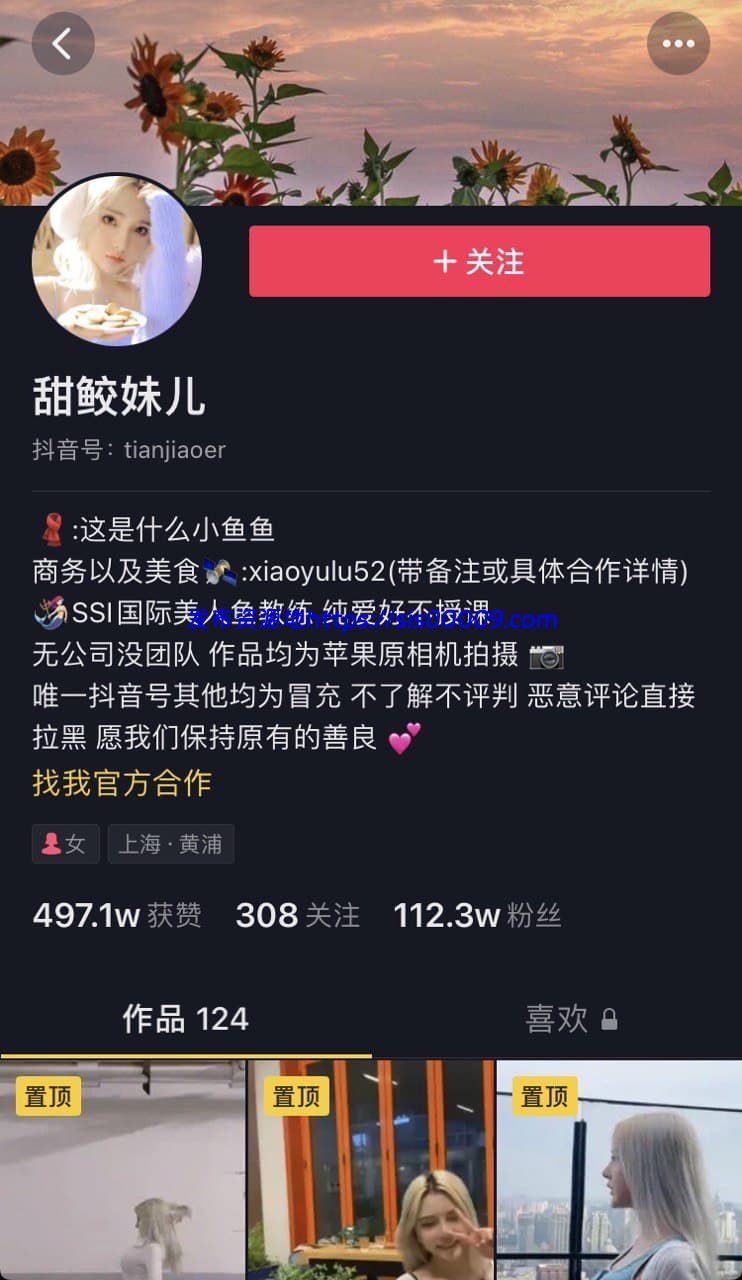Open the profile avatar photo
Screen dimensions: 742x1280
tap(116, 262)
